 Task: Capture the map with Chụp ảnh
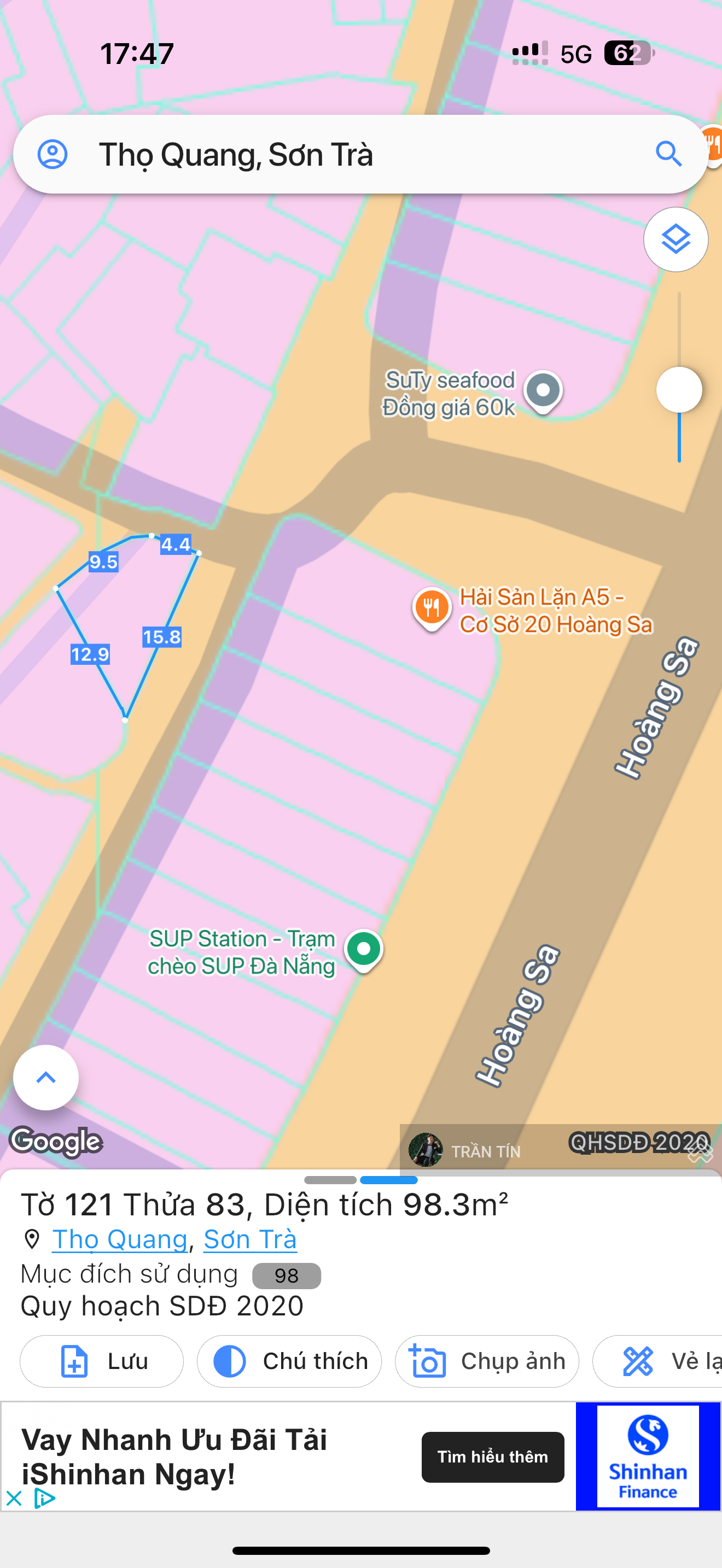487,1361
